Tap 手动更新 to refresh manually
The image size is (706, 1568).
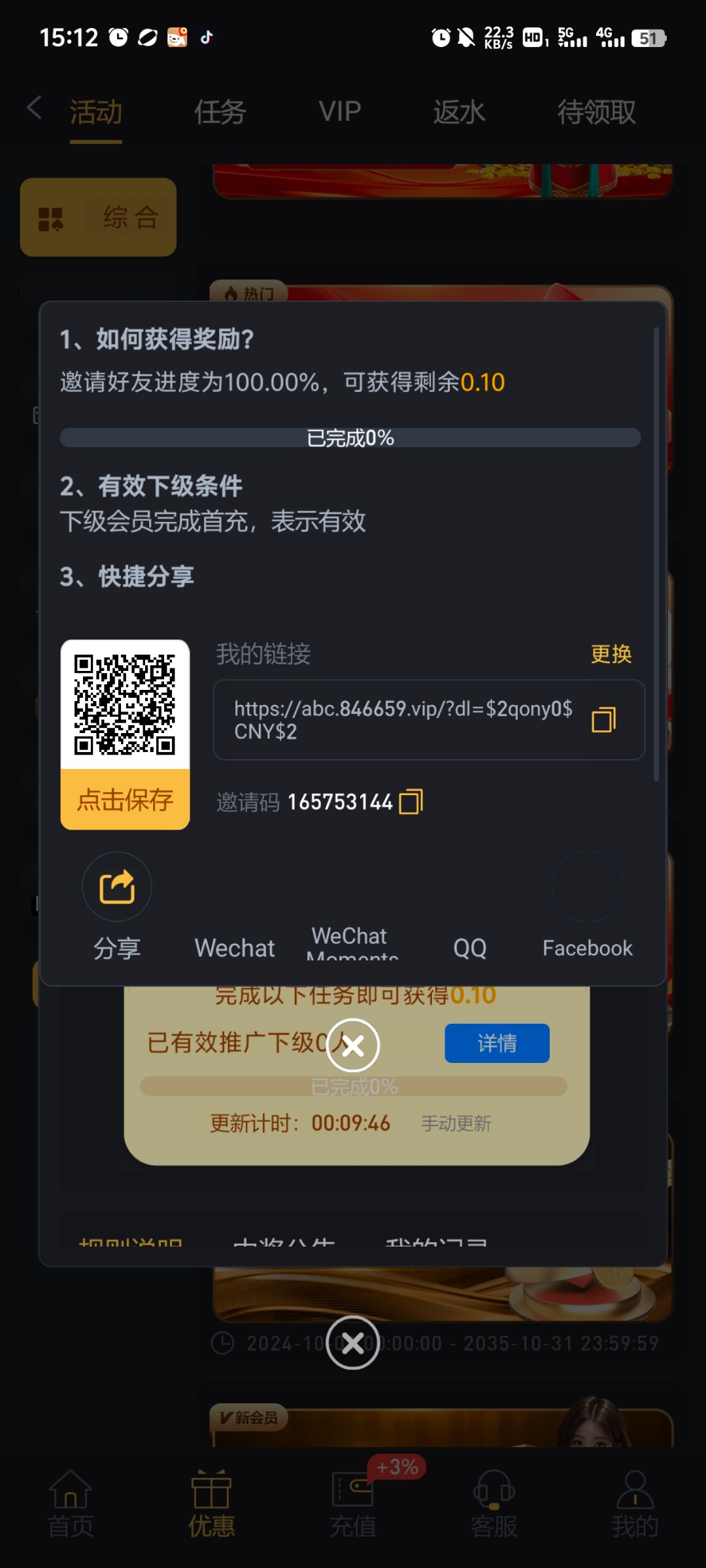(456, 1124)
